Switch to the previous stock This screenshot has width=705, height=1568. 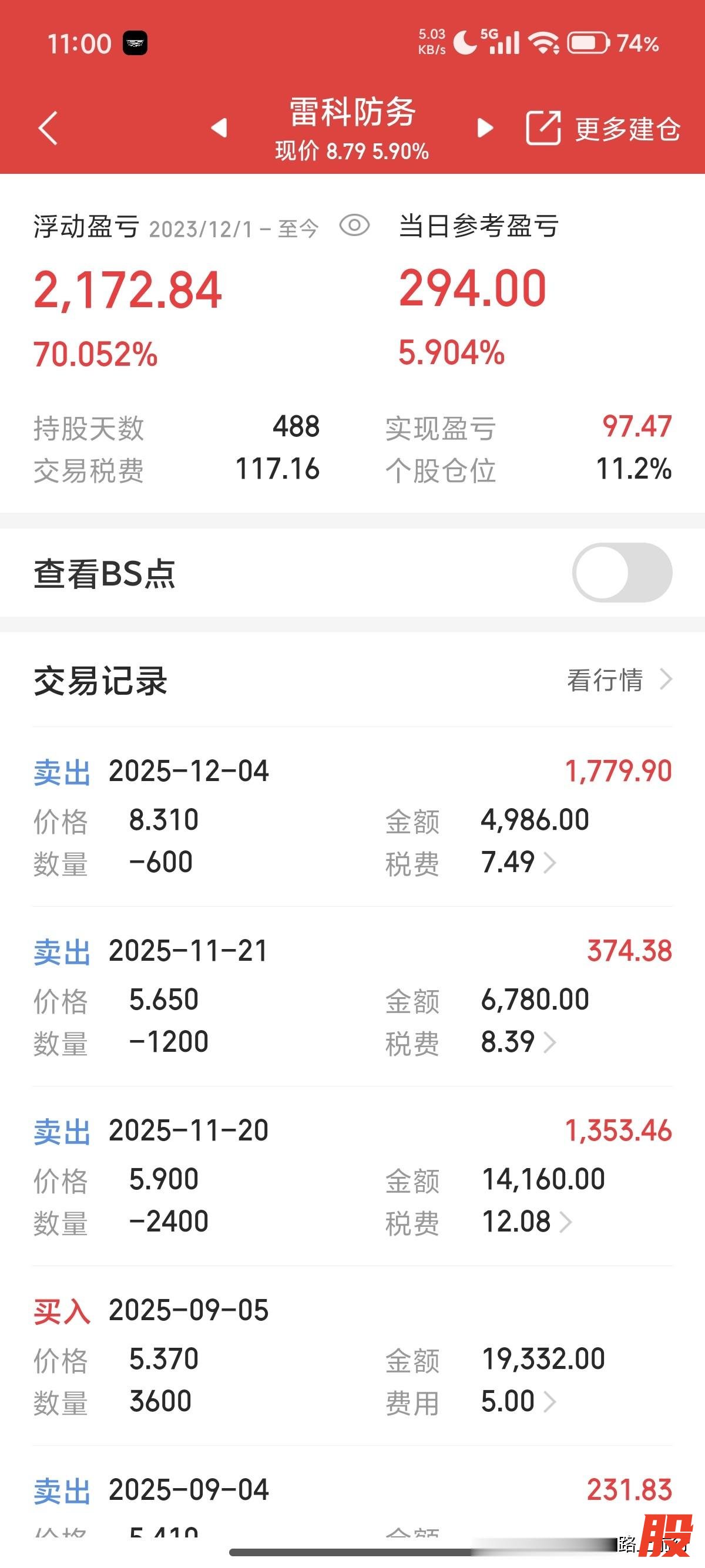pyautogui.click(x=219, y=128)
